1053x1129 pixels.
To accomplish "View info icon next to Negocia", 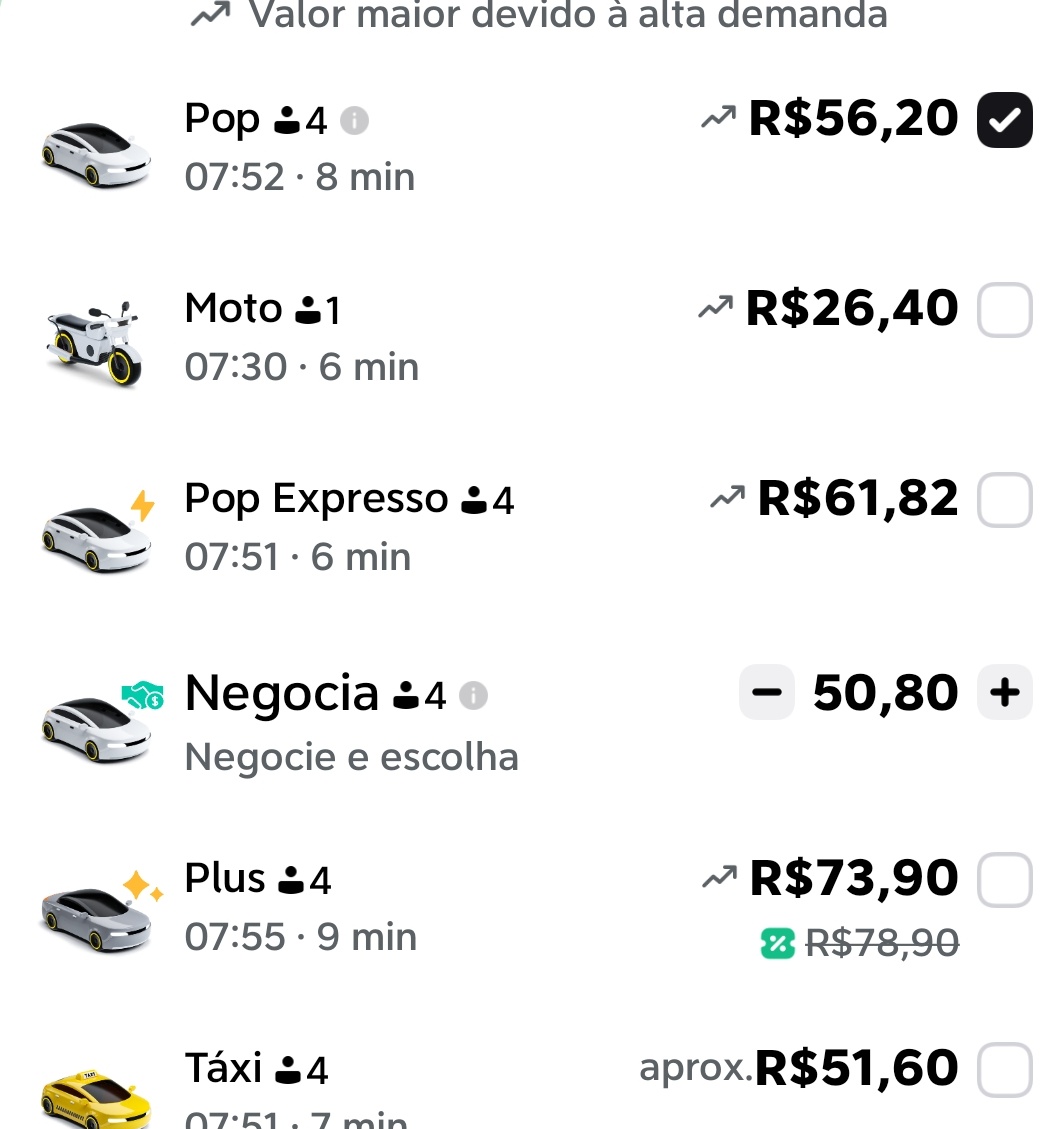I will (473, 695).
